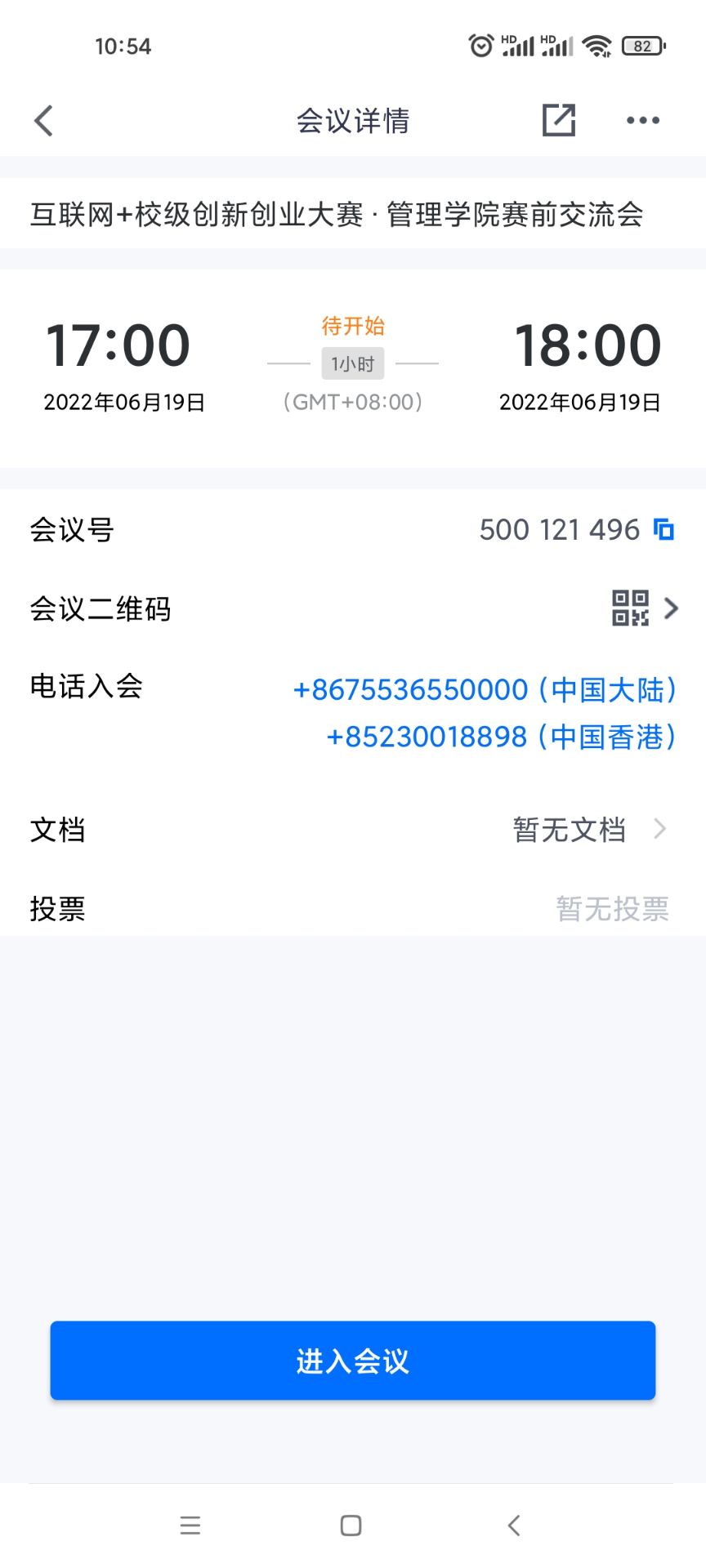Open the meeting QR code row

pos(353,608)
